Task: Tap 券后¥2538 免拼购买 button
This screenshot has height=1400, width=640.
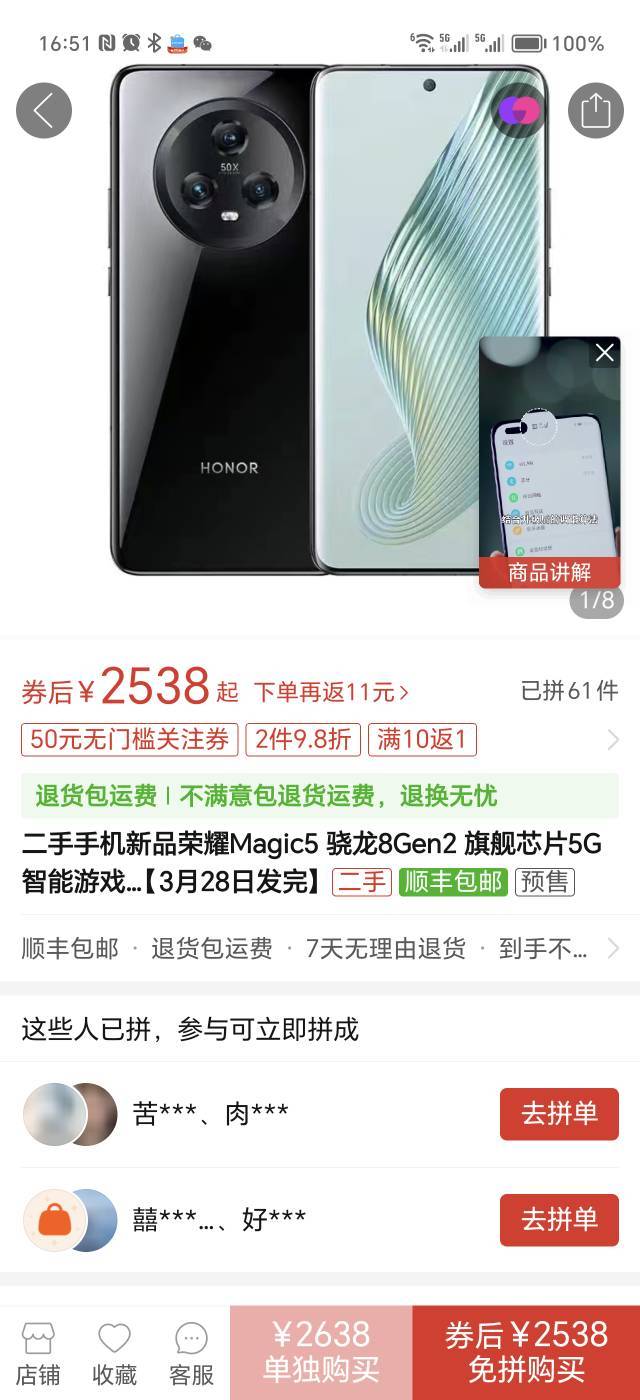Action: 526,1352
